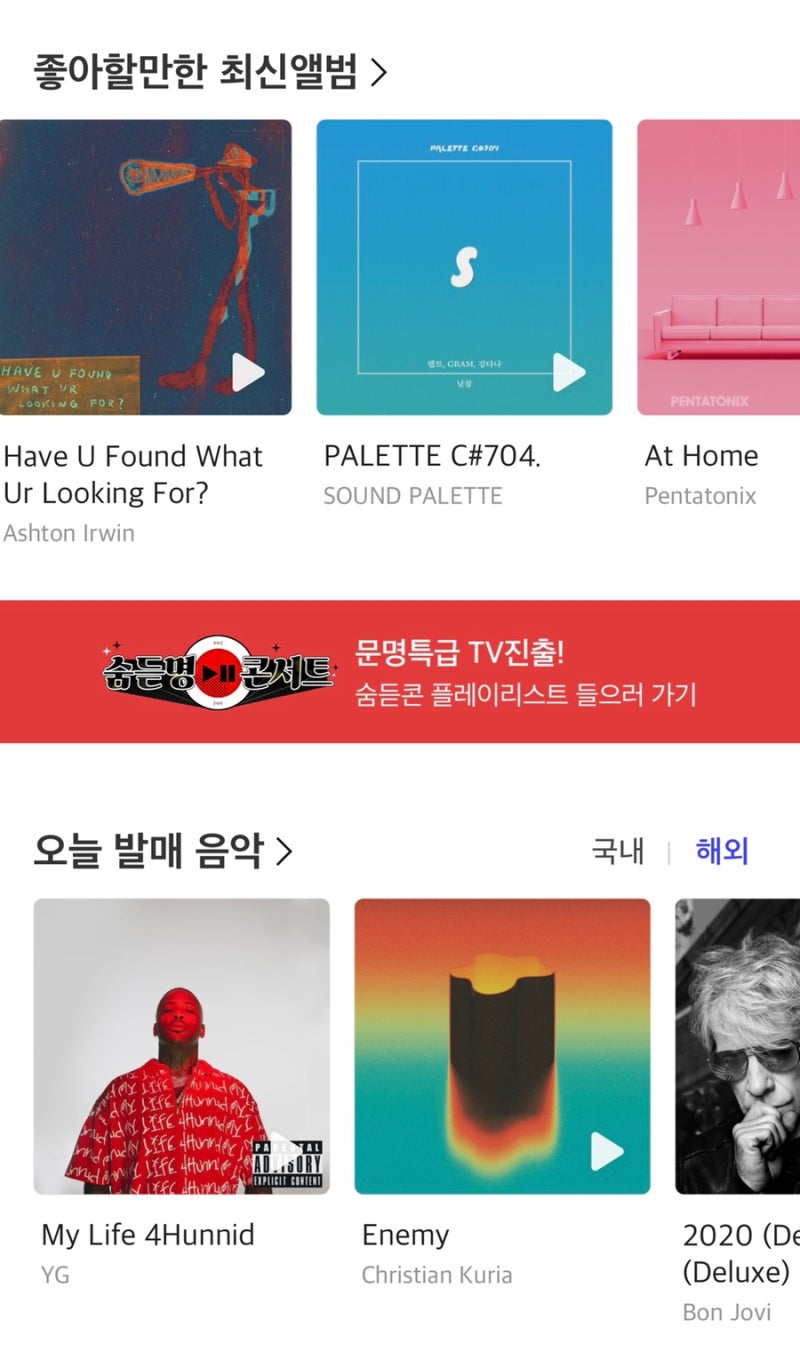Screen dimensions: 800x1360
Task: Play the PALETTE C#704. album
Action: tap(569, 373)
